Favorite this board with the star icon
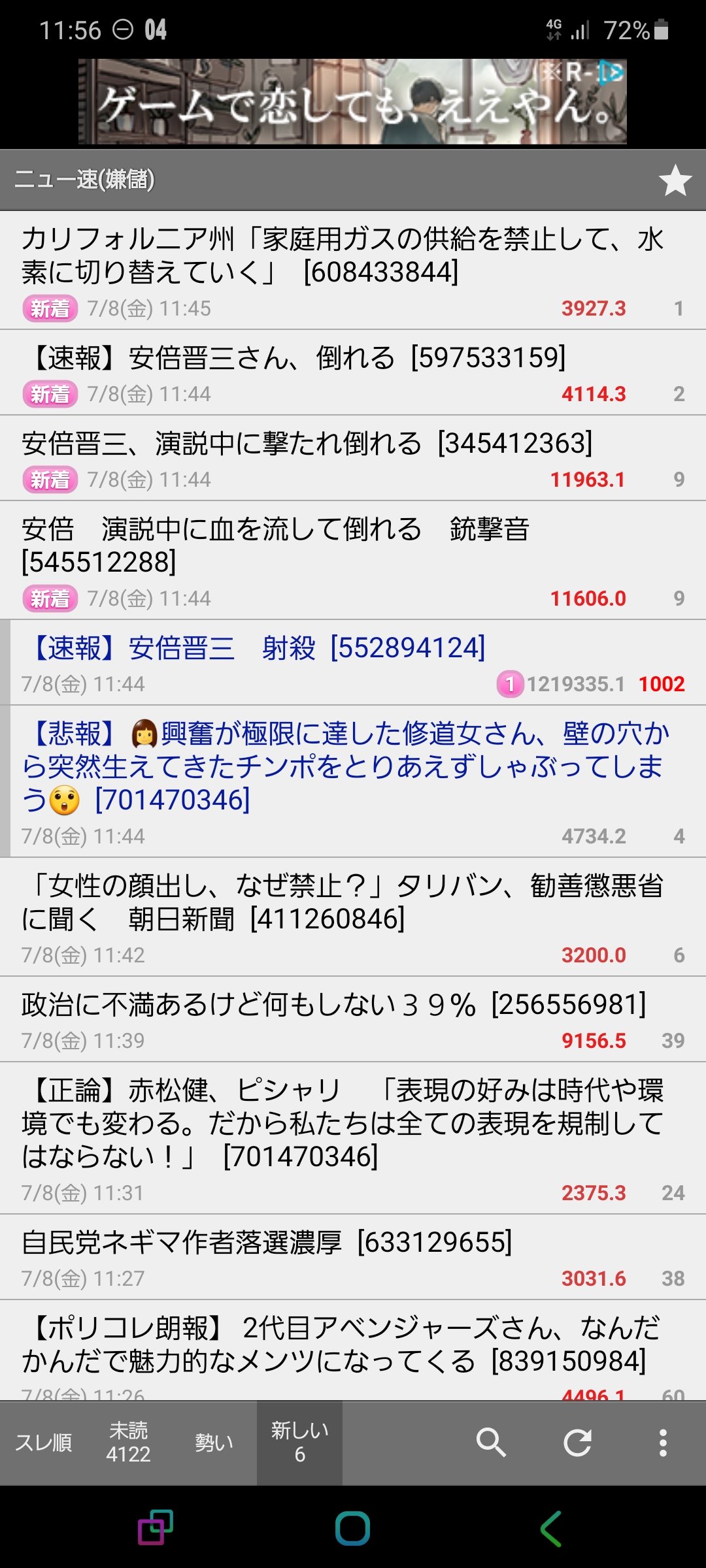 [x=675, y=180]
